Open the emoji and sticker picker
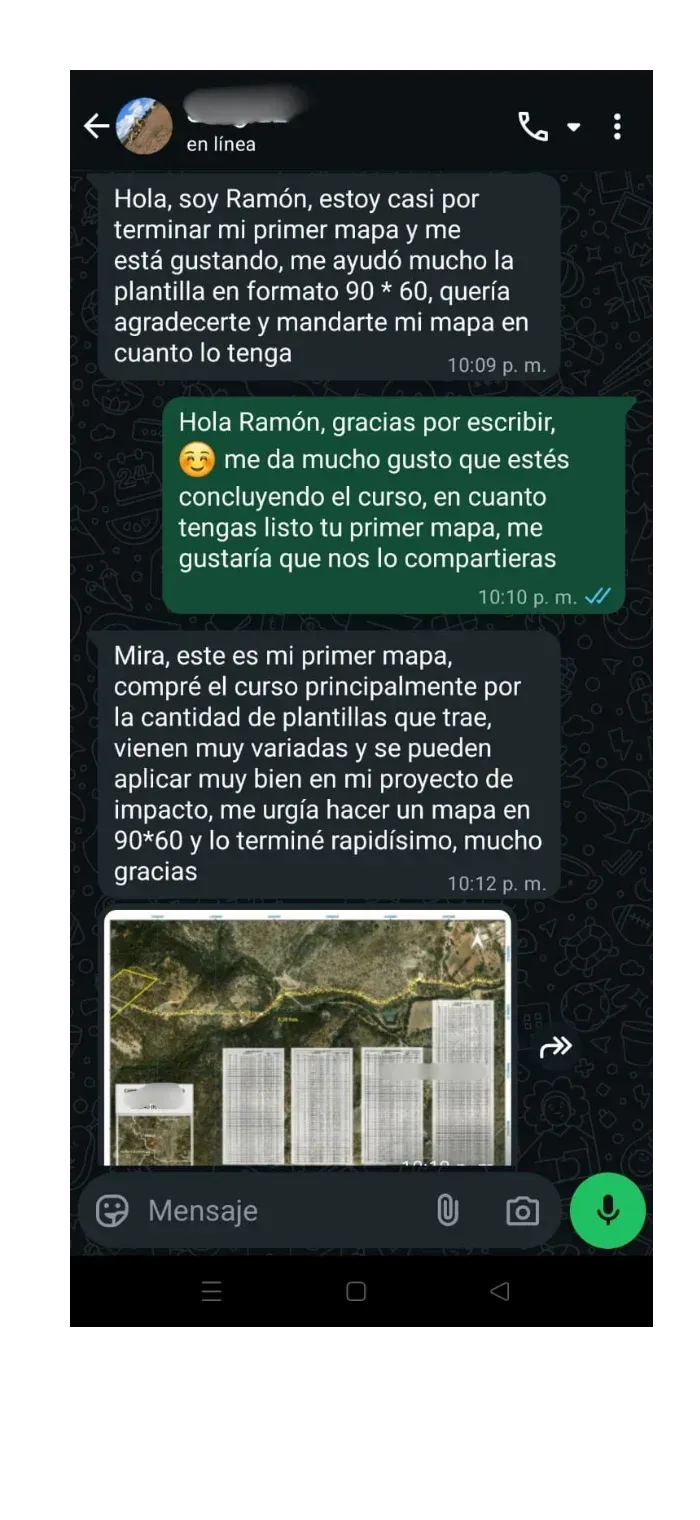The height and width of the screenshot is (1520, 700). coord(112,1211)
